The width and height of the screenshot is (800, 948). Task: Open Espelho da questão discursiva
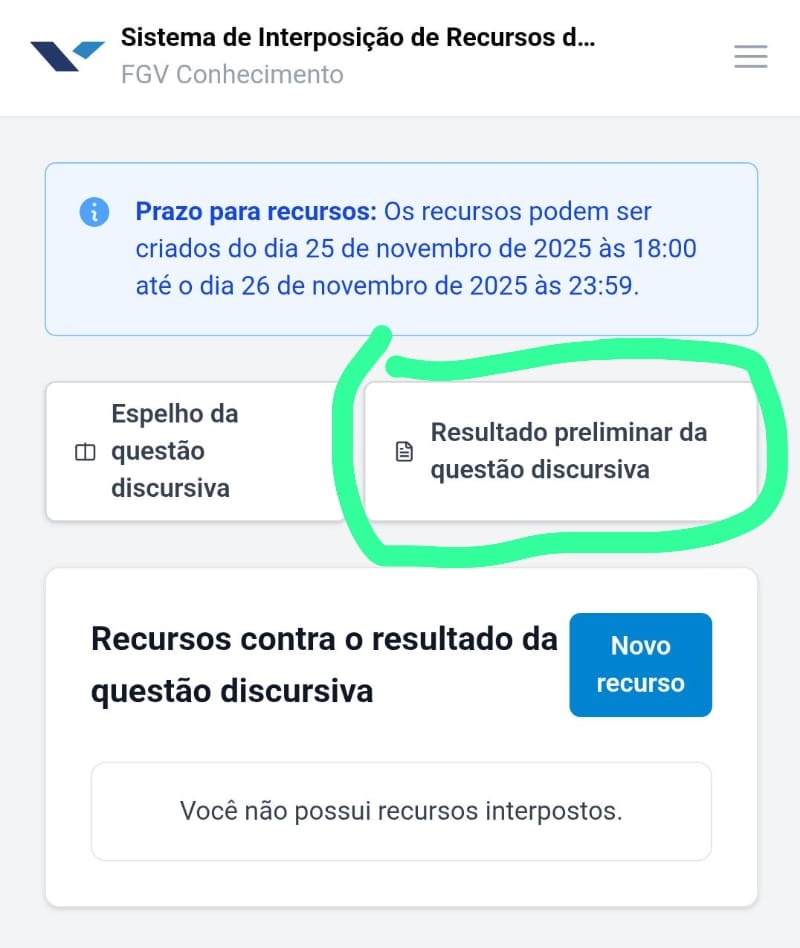[195, 451]
